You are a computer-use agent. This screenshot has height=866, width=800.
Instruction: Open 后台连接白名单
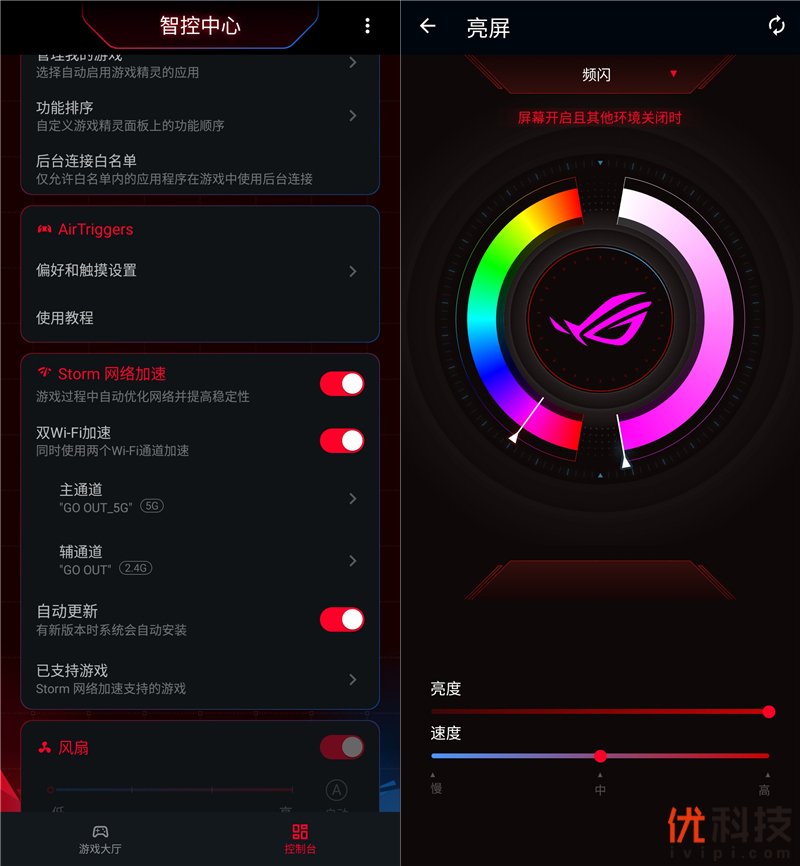pyautogui.click(x=200, y=169)
